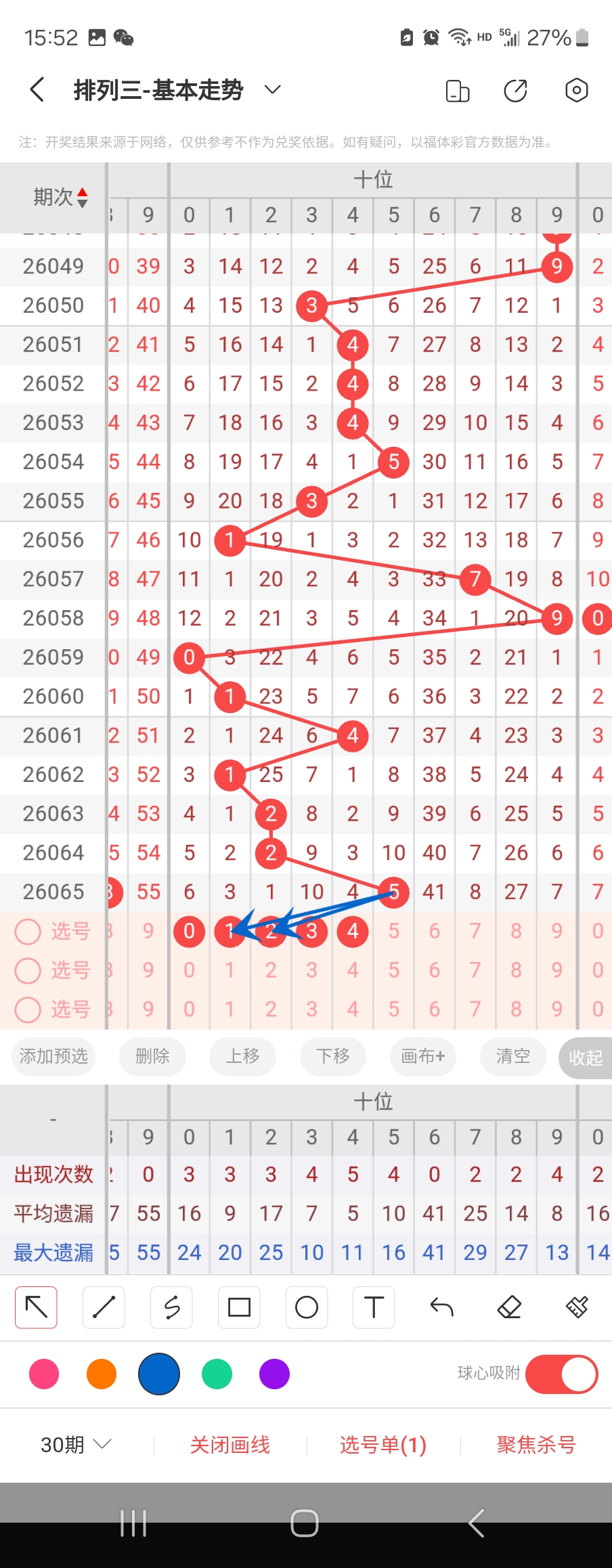
Task: Choose the text tool
Action: pyautogui.click(x=374, y=1307)
